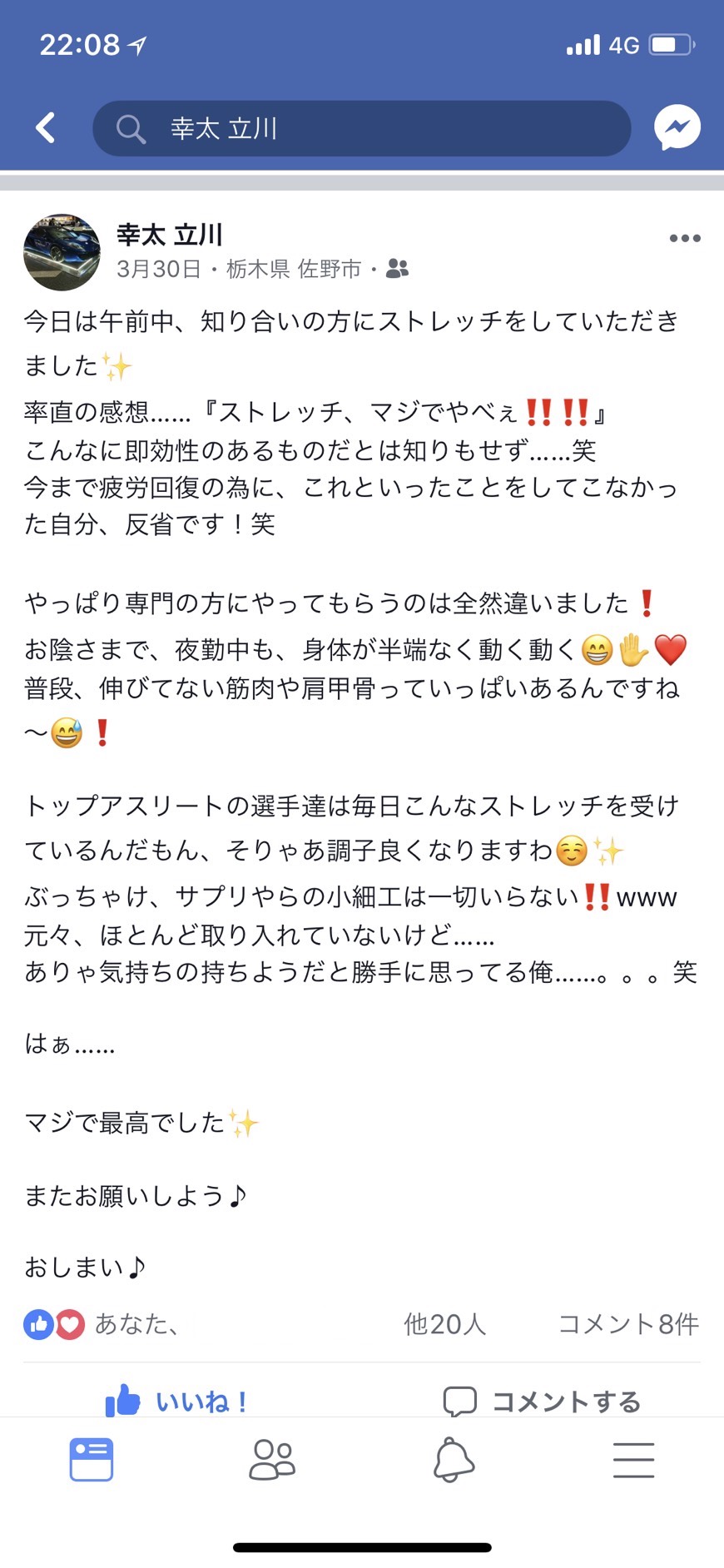Viewport: 724px width, 1568px height.
Task: Open the author name 幸太 立川
Action: (x=170, y=236)
